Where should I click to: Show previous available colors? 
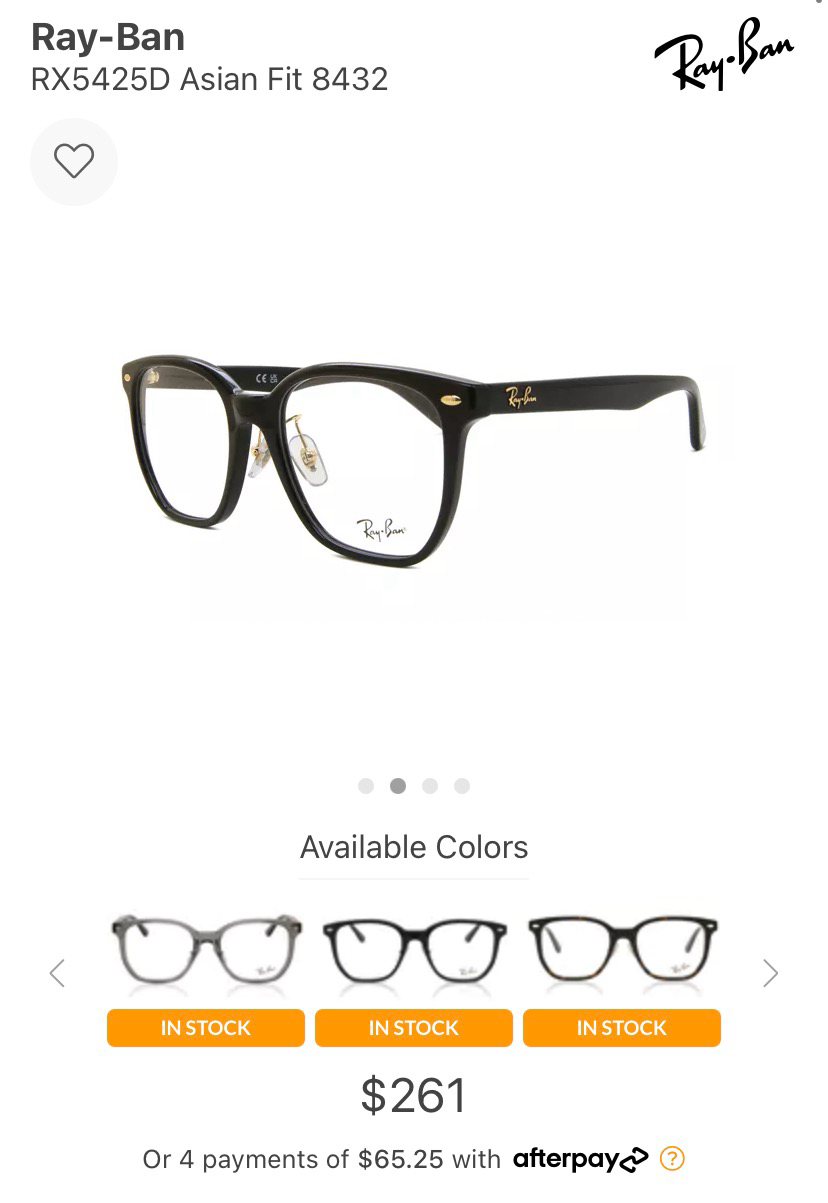click(x=57, y=973)
